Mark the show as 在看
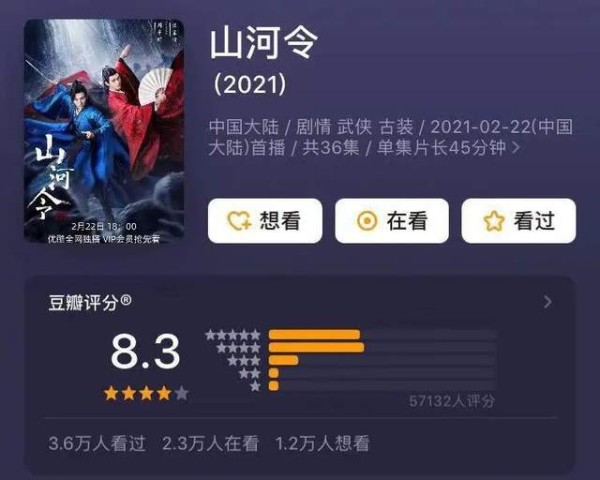The image size is (600, 480). click(392, 221)
